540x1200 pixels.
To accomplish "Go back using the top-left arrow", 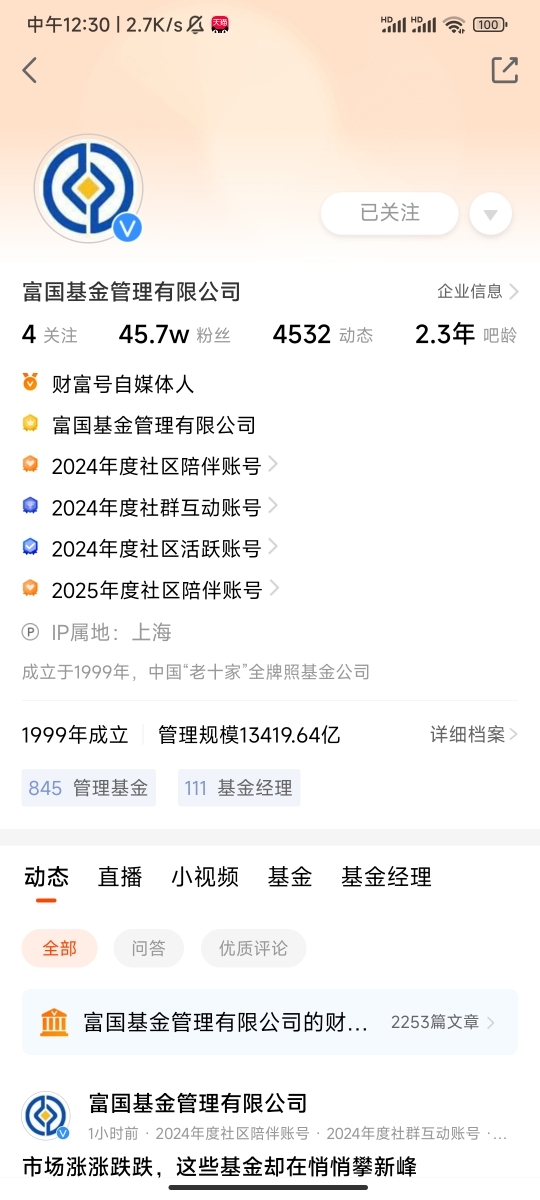I will pos(30,70).
